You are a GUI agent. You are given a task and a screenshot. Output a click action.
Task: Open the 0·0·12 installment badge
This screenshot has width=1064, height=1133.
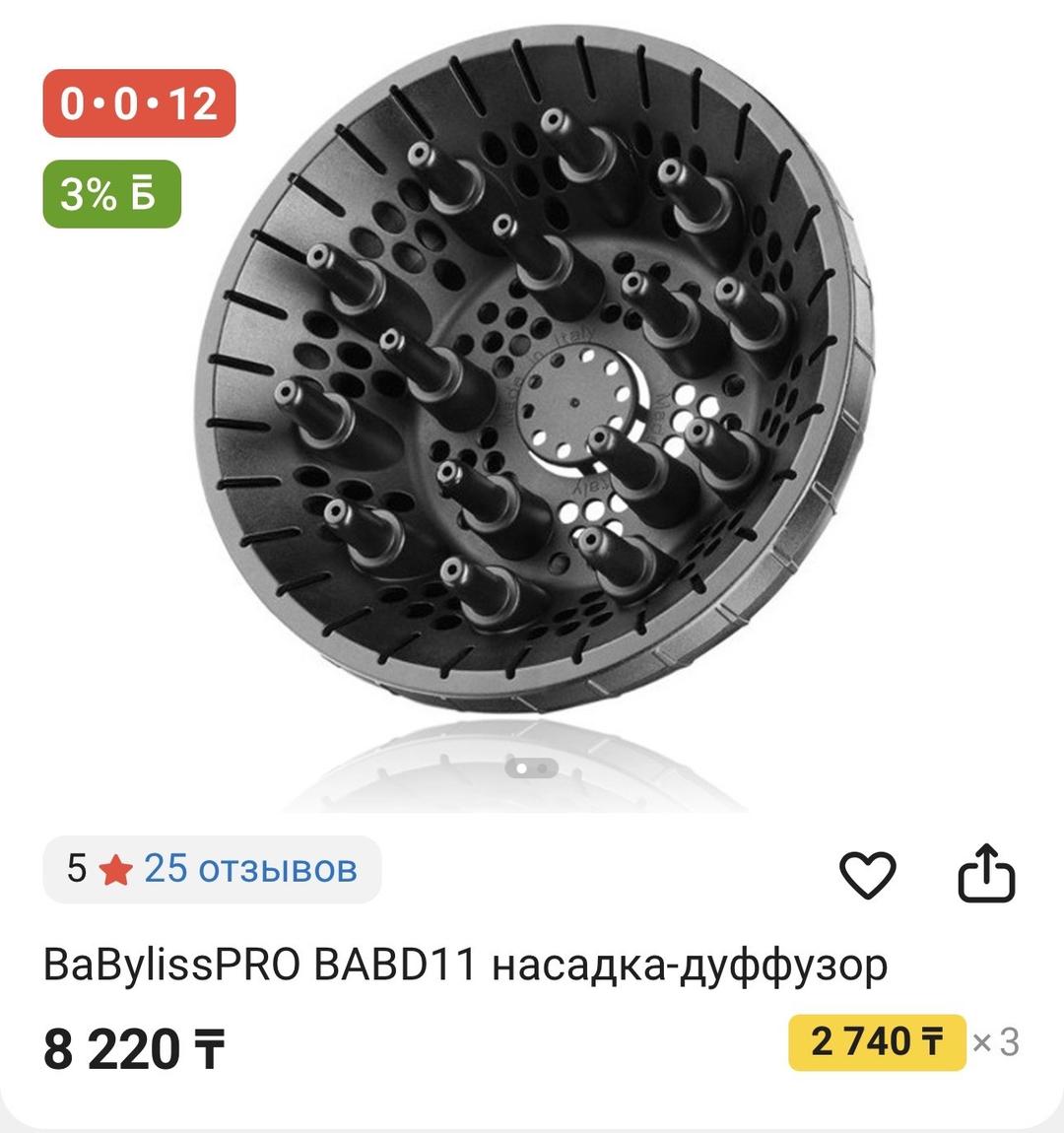[140, 103]
